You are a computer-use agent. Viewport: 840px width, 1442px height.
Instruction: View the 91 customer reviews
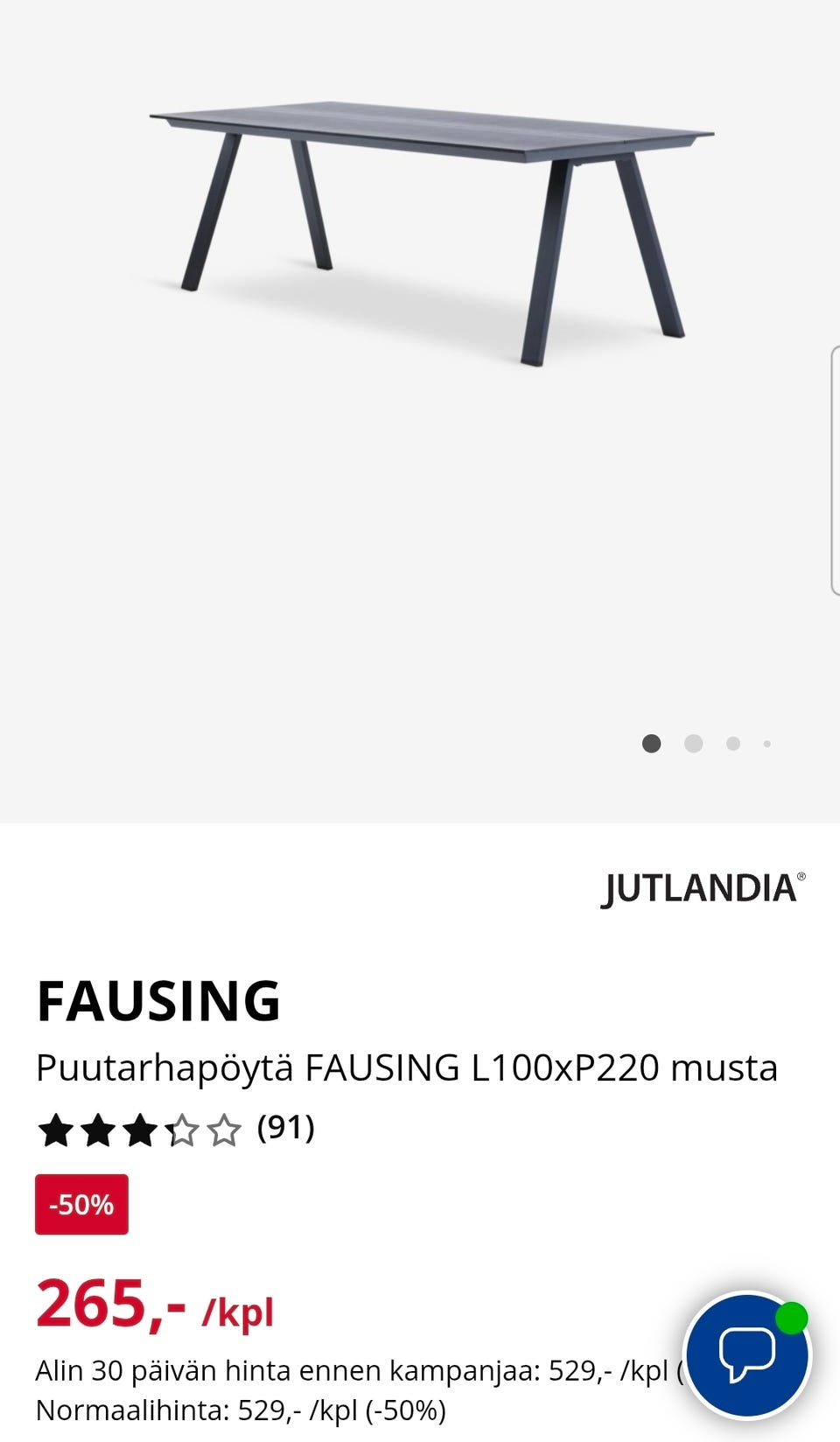coord(286,1130)
